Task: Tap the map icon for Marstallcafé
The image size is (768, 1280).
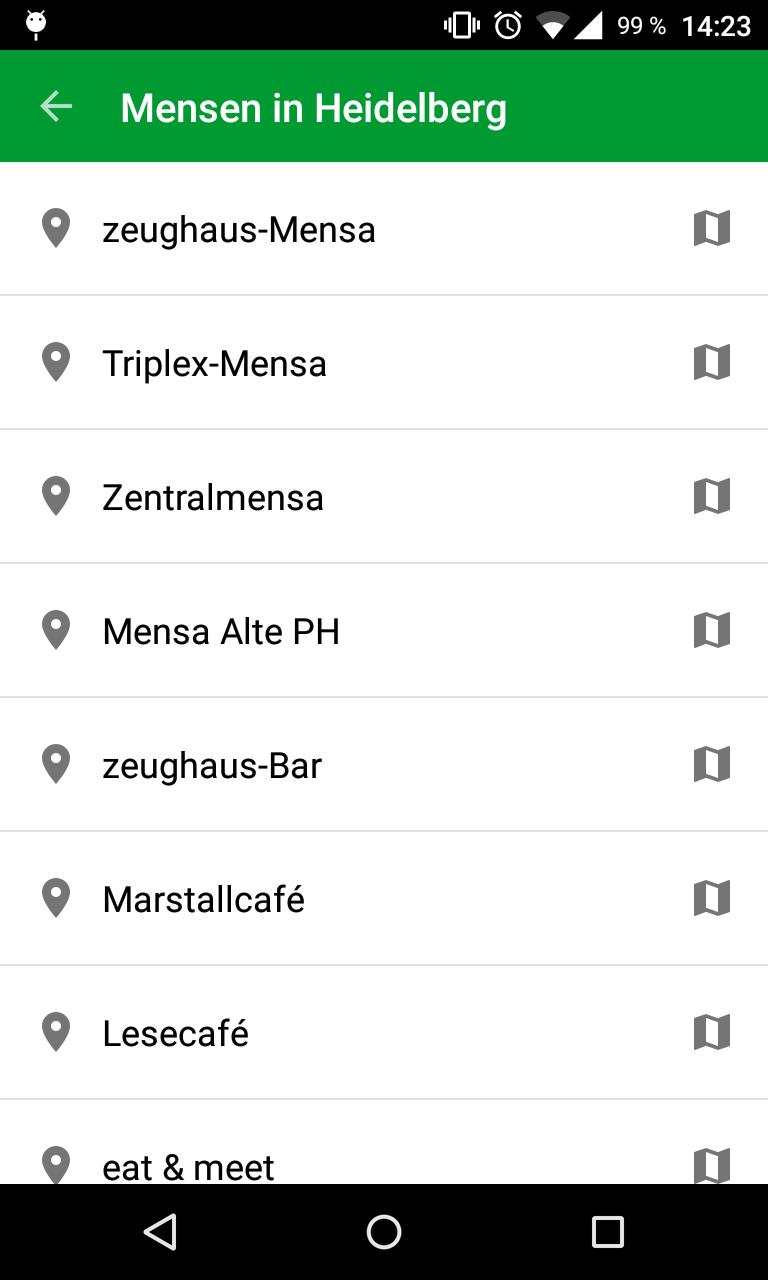Action: pos(712,898)
